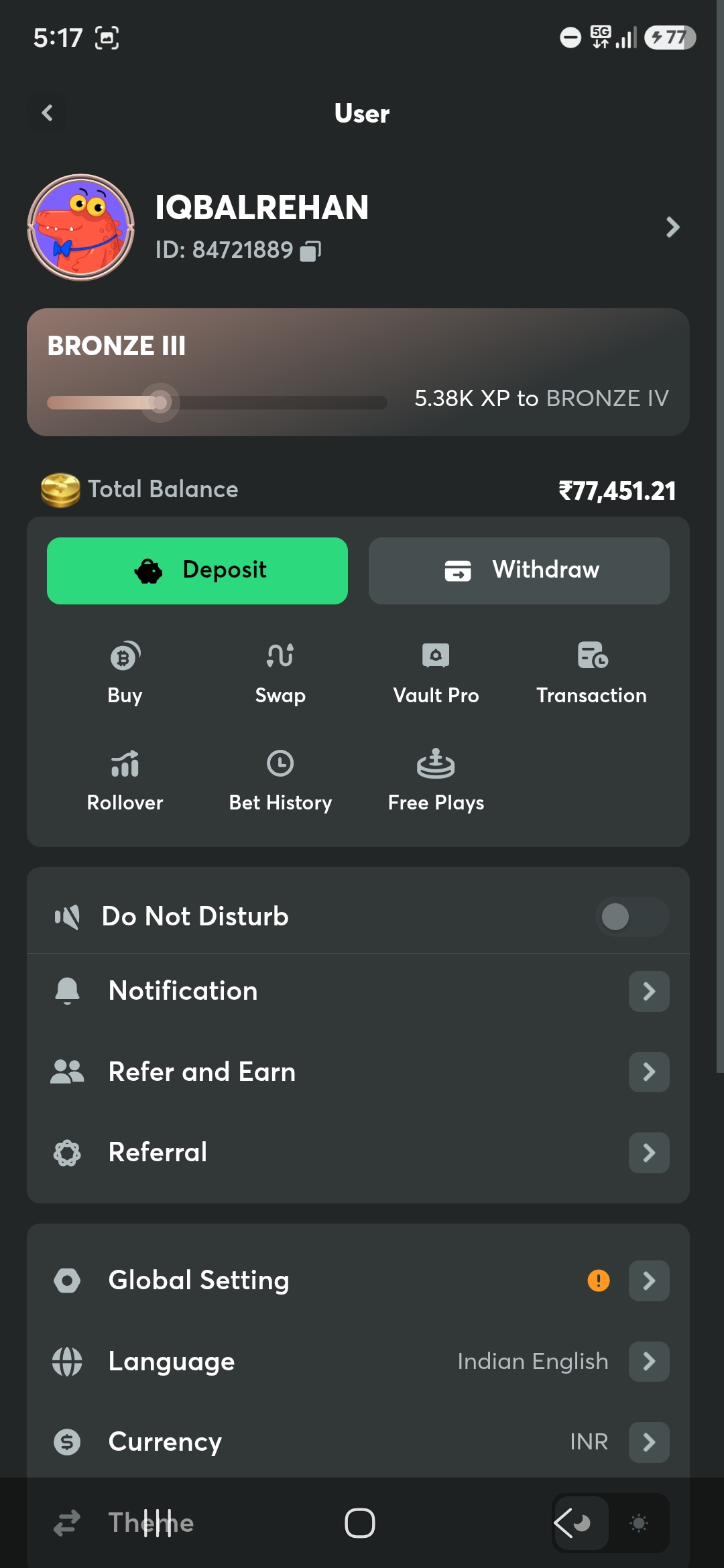Open Vault Pro
The image size is (724, 1568).
pos(436,673)
